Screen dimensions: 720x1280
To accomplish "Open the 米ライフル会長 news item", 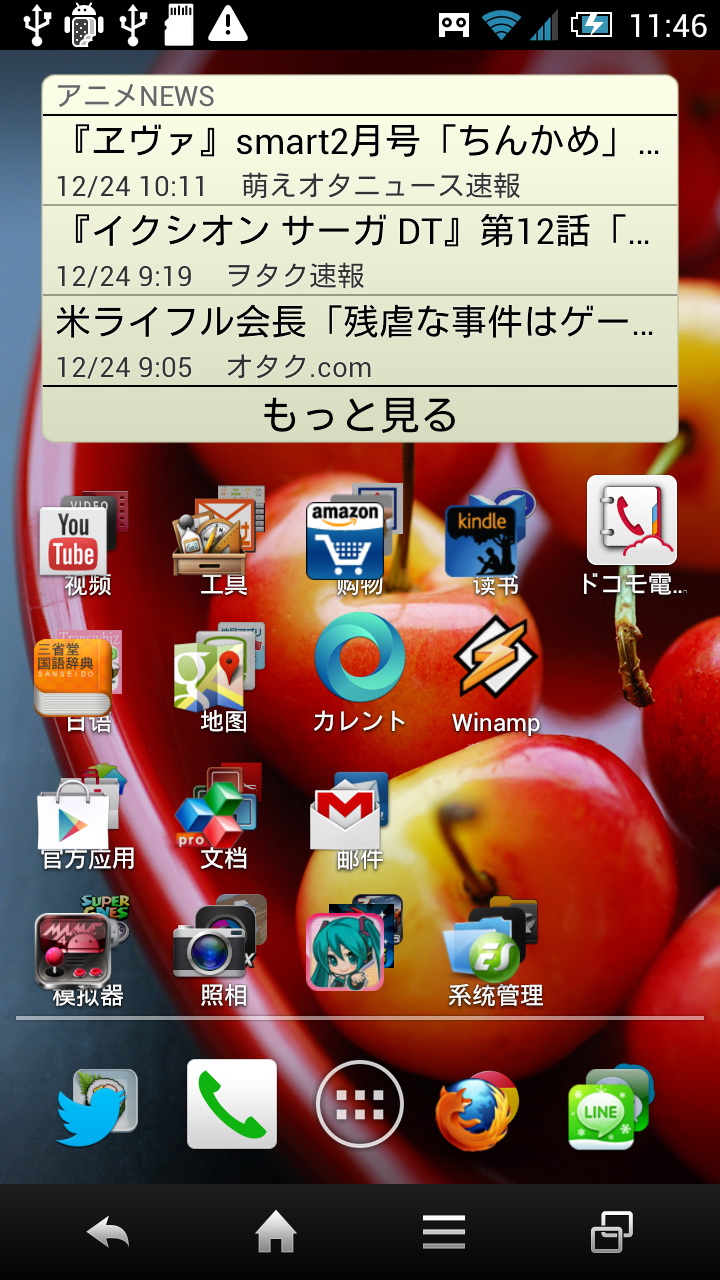I will click(x=360, y=340).
